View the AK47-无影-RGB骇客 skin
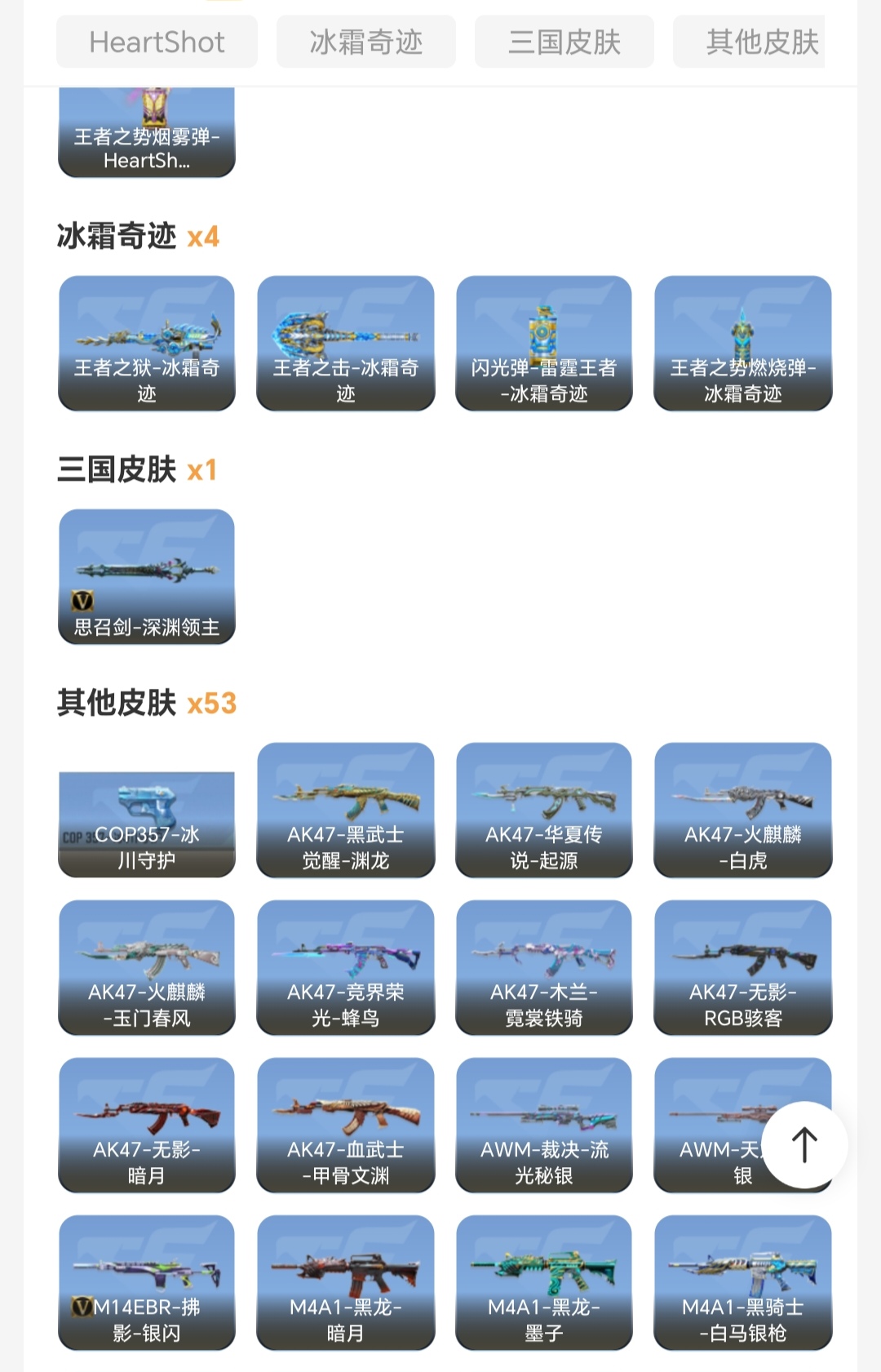The height and width of the screenshot is (1372, 881). point(742,967)
